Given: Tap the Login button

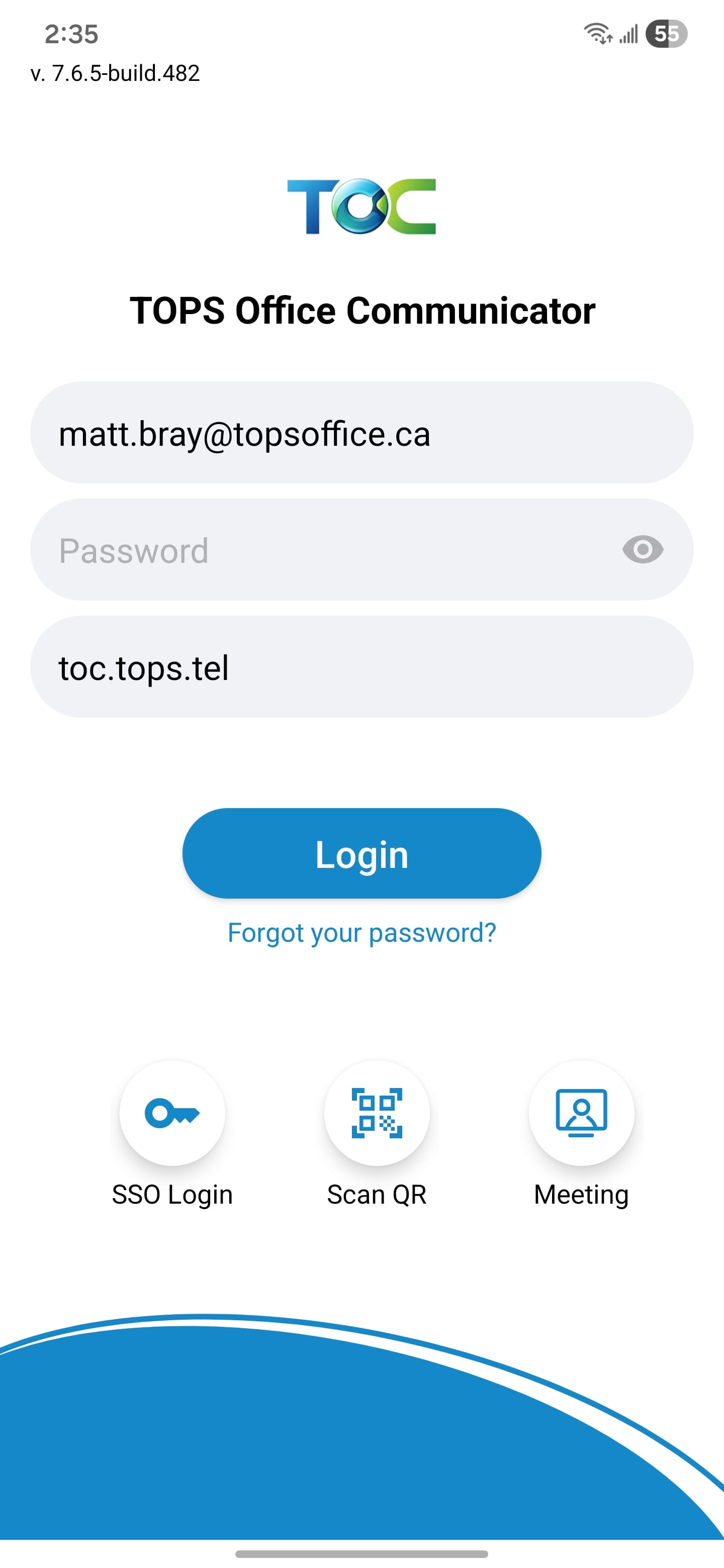Looking at the screenshot, I should point(361,853).
